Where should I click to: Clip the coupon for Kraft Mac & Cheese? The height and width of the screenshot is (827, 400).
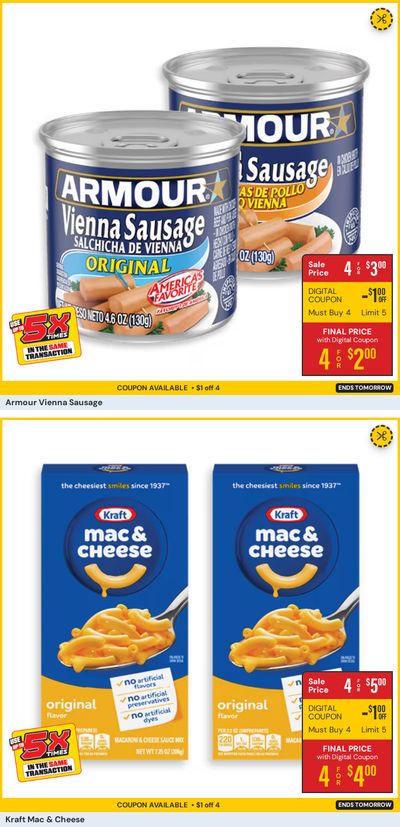pos(381,436)
